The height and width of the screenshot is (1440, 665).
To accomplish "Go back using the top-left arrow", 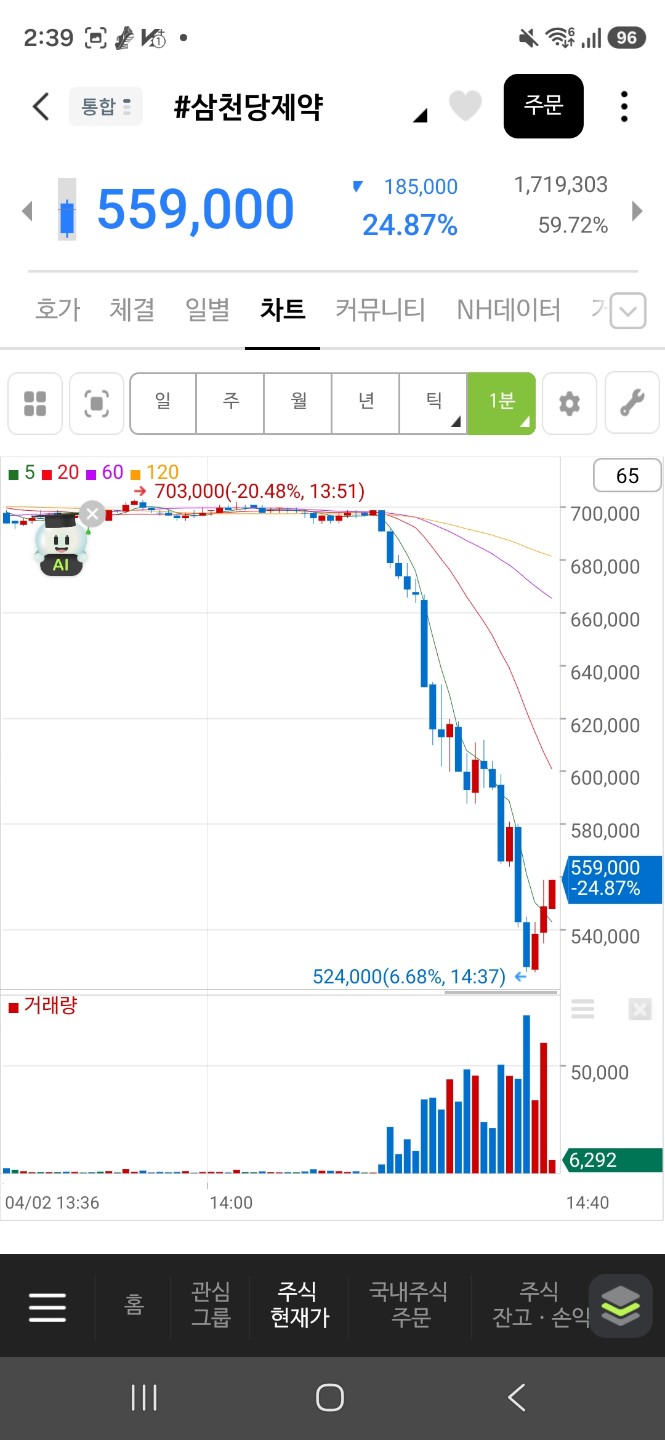I will click(41, 106).
